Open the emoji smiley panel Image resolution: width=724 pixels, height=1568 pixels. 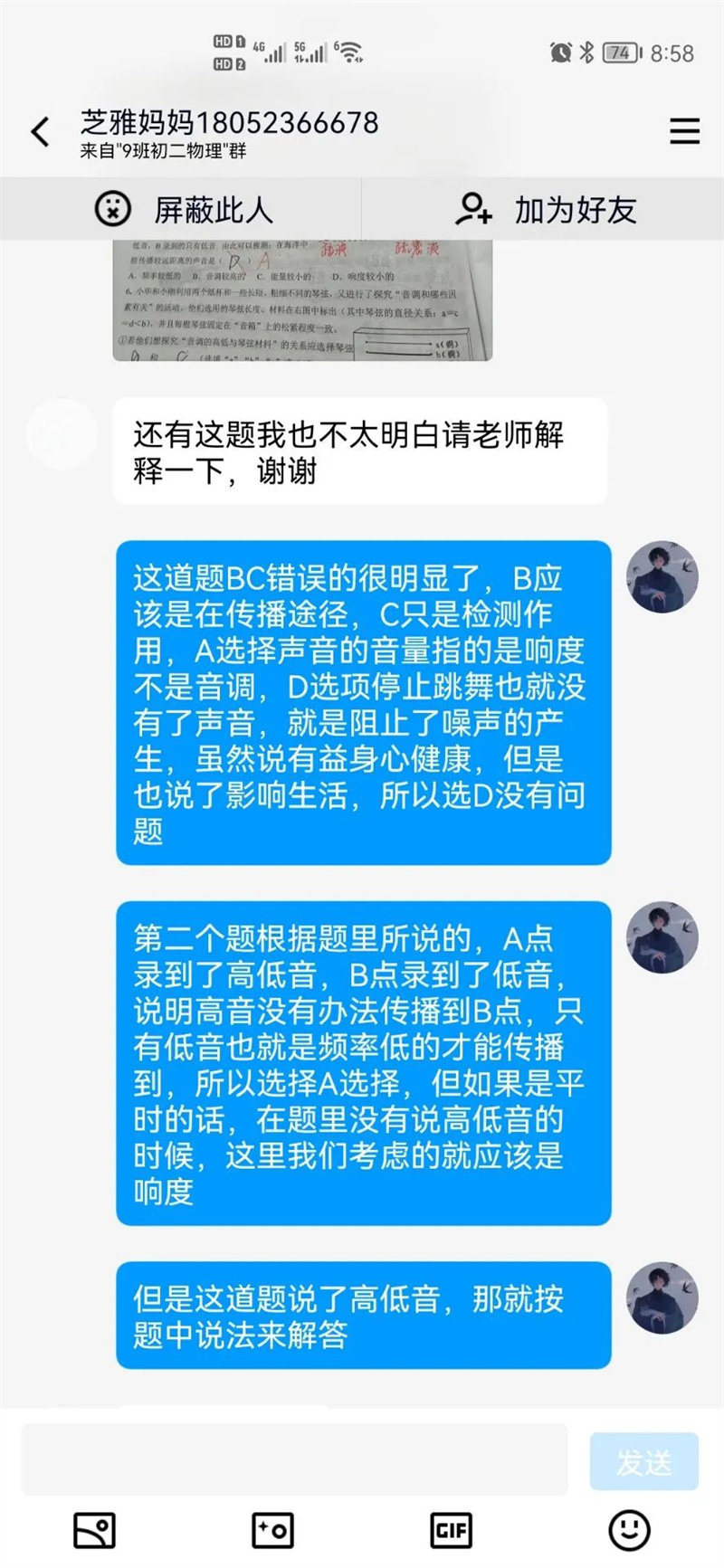(x=629, y=1531)
